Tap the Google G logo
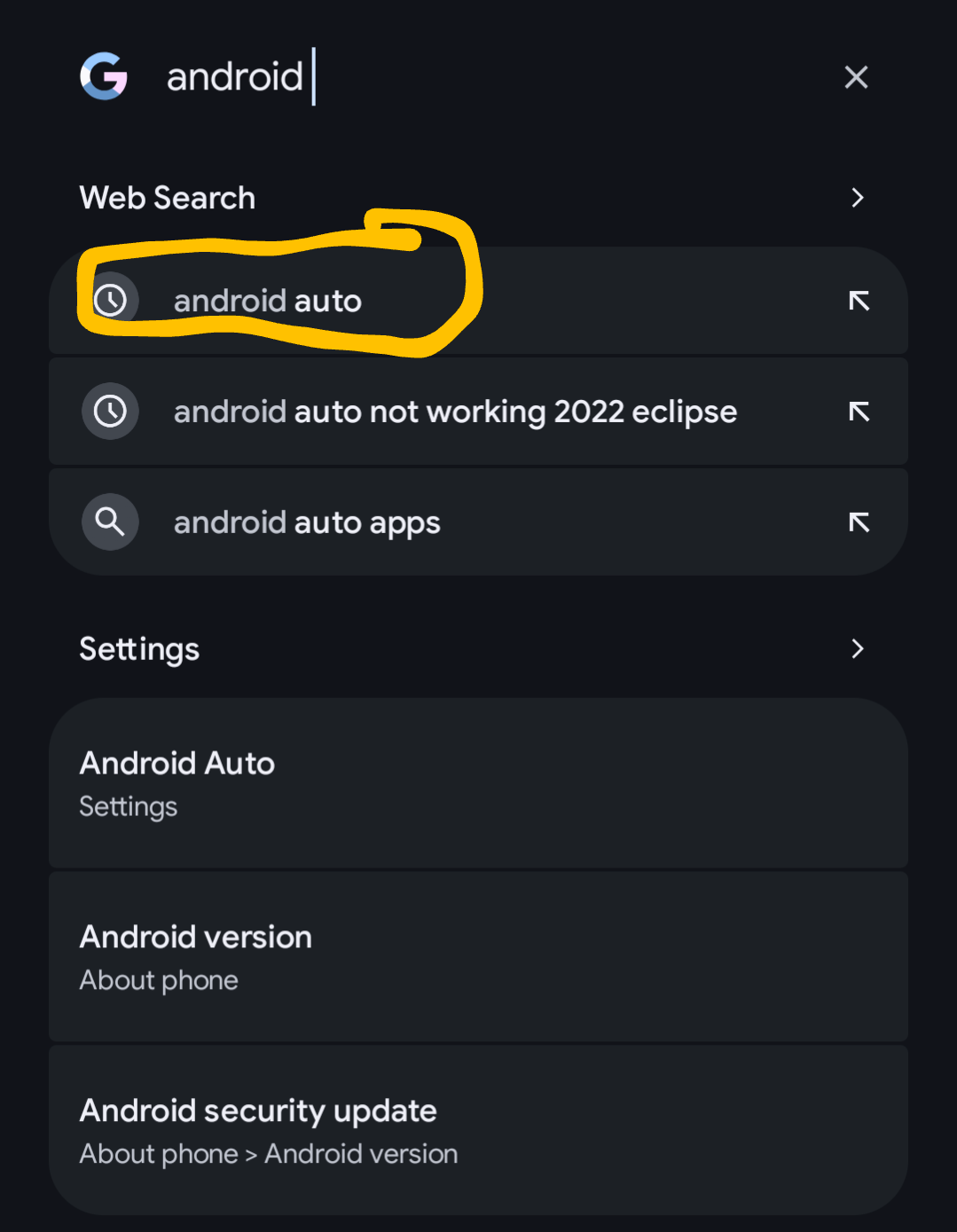The image size is (957, 1232). [x=104, y=76]
